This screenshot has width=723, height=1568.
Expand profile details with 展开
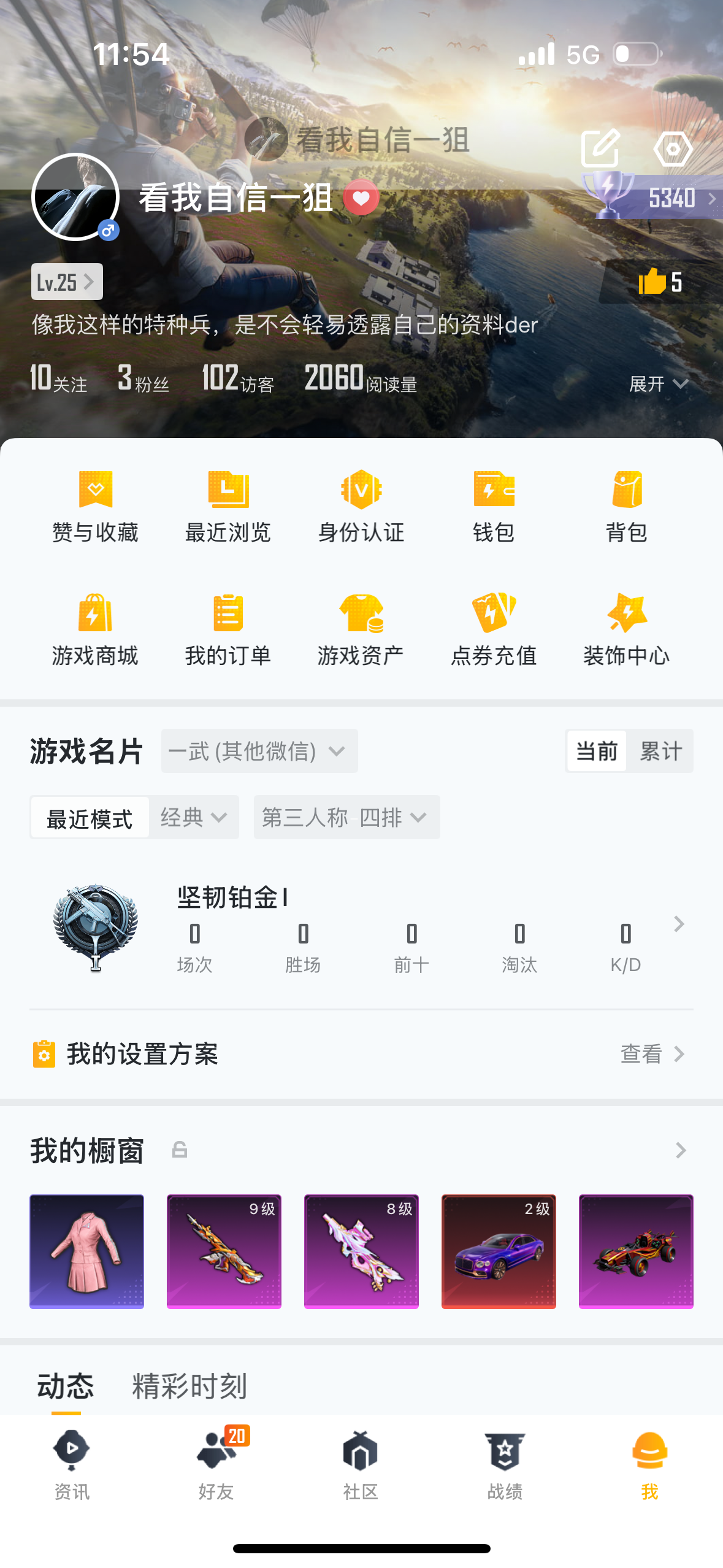[x=657, y=384]
